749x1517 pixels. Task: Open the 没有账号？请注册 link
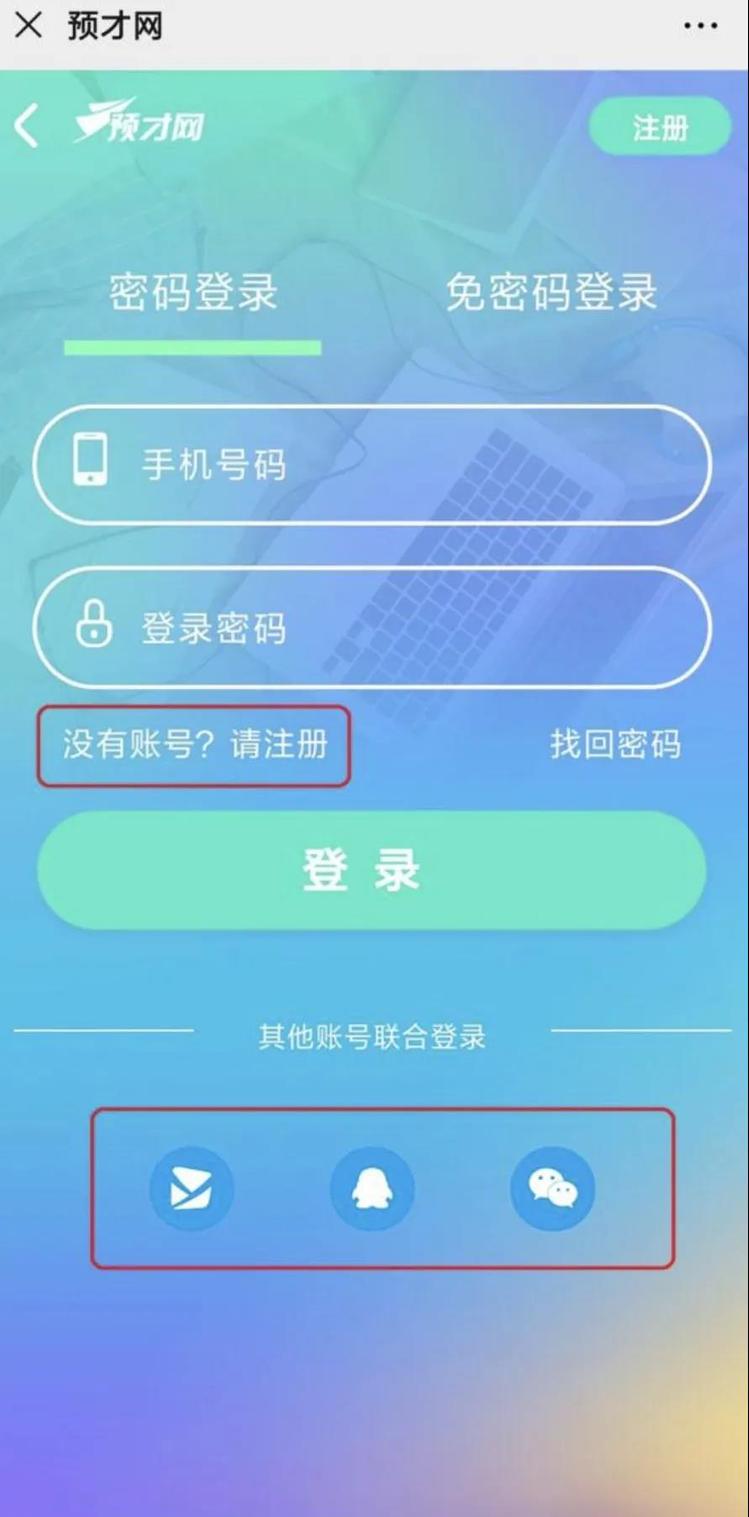click(x=195, y=745)
